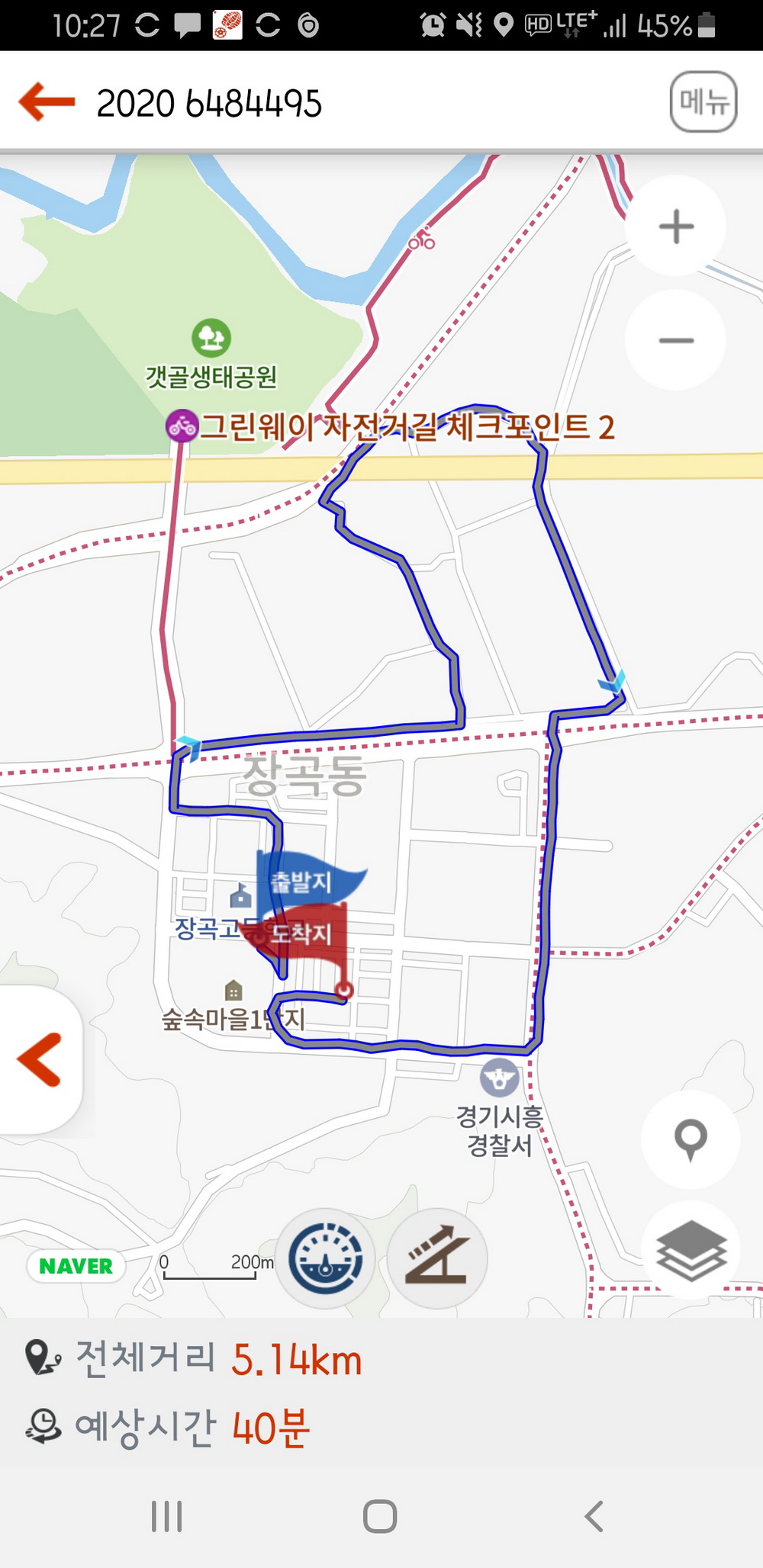763x1568 pixels.
Task: Open the map layers selector
Action: [x=691, y=1251]
